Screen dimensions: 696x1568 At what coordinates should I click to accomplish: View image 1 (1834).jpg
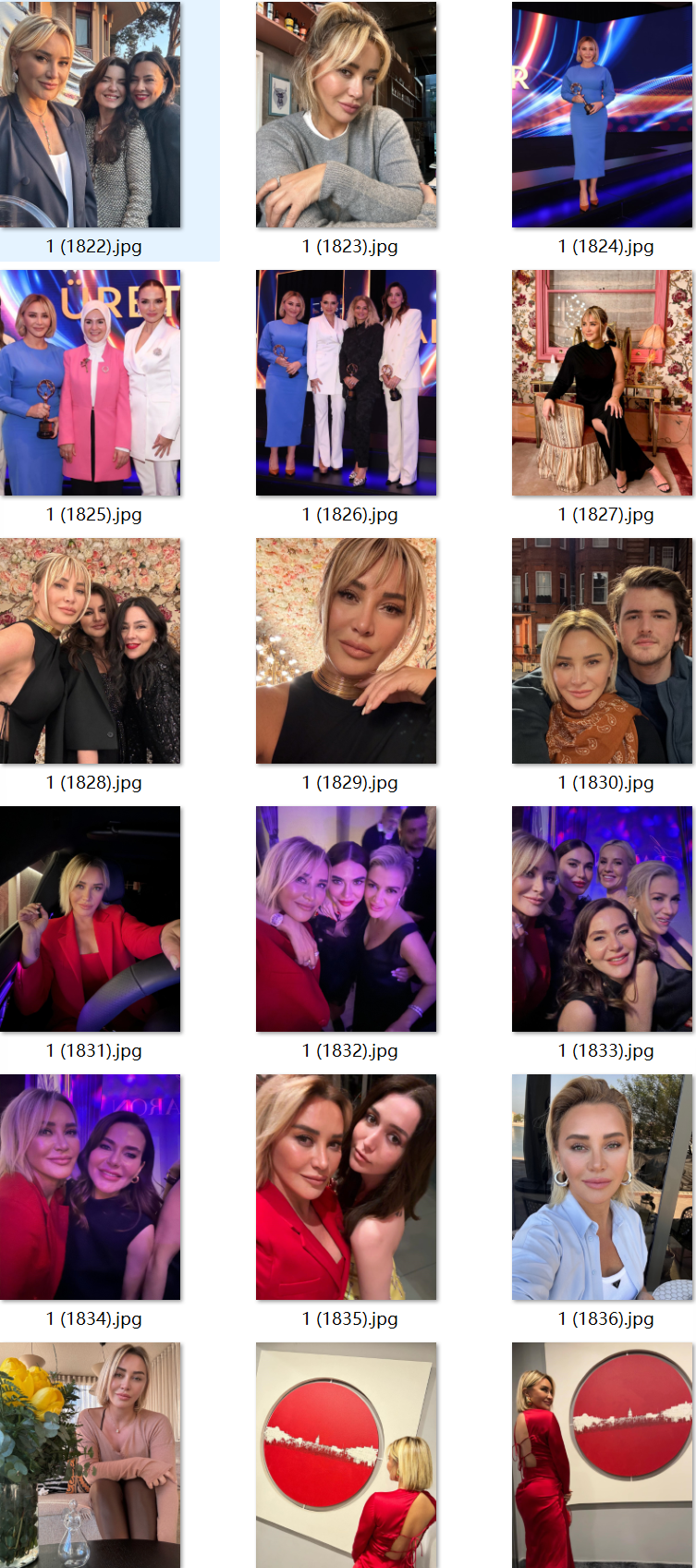(91, 1187)
